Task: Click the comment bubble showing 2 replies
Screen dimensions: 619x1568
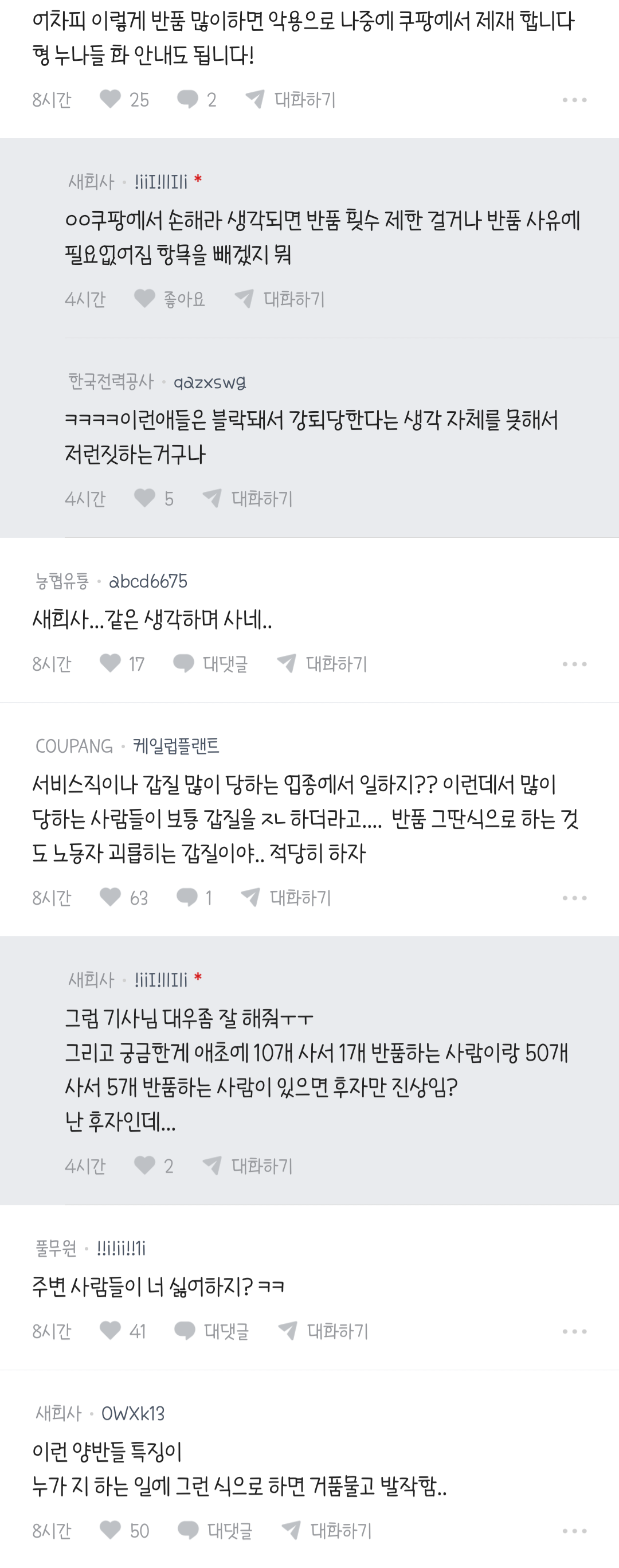Action: click(x=190, y=100)
